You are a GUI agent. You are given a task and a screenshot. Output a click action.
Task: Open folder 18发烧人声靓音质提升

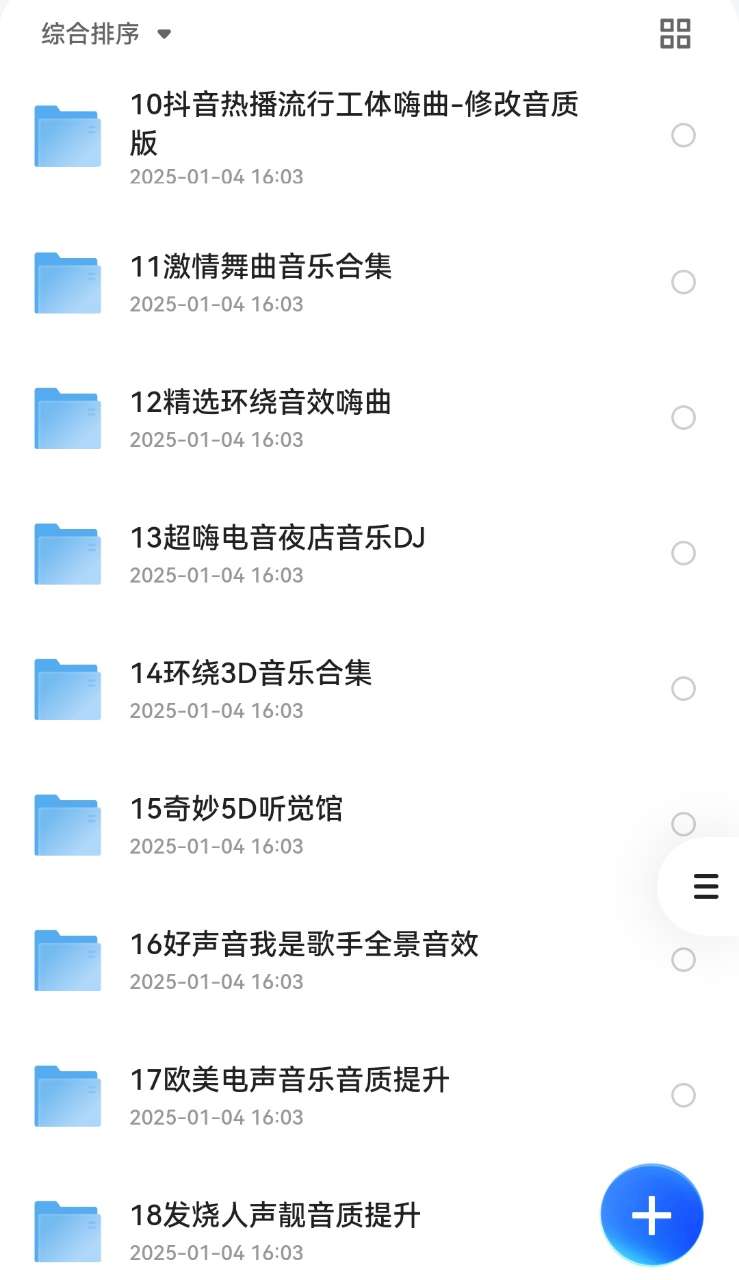coord(275,1216)
